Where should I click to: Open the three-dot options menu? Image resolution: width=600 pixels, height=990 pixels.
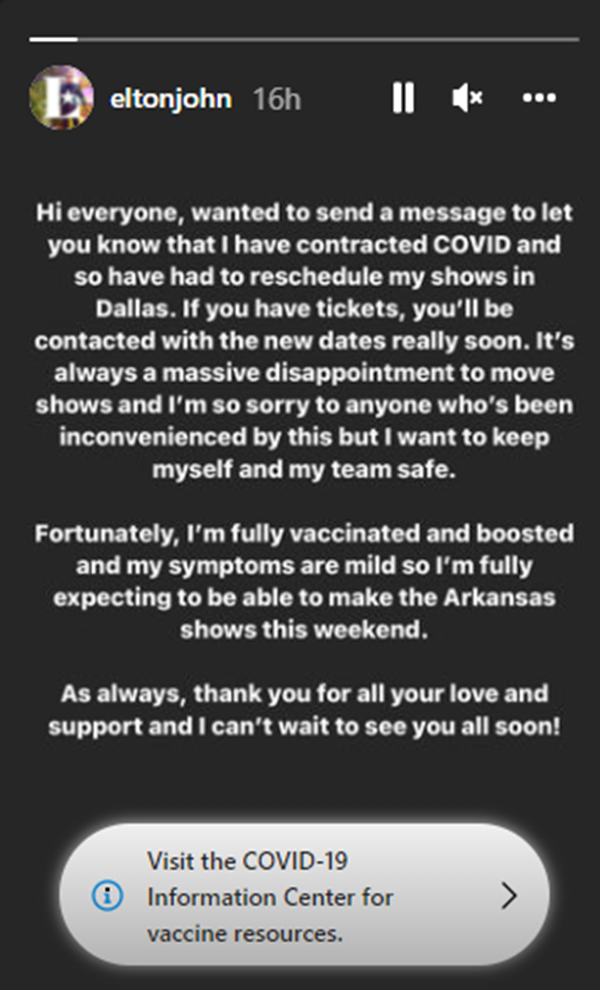(x=539, y=98)
